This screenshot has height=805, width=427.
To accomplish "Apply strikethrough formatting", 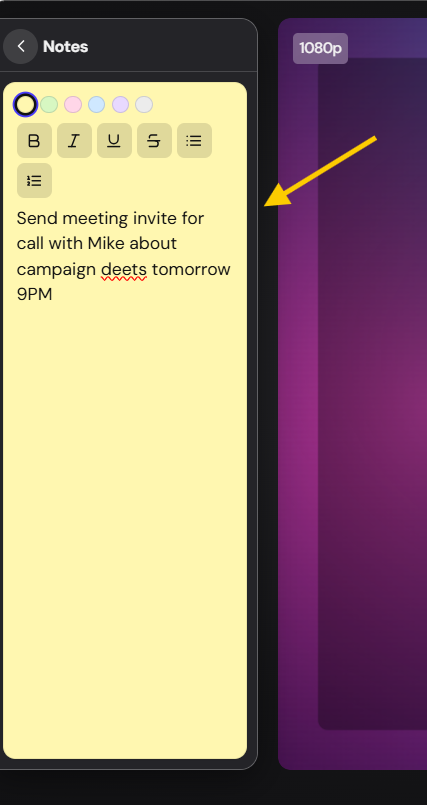I will pos(154,141).
